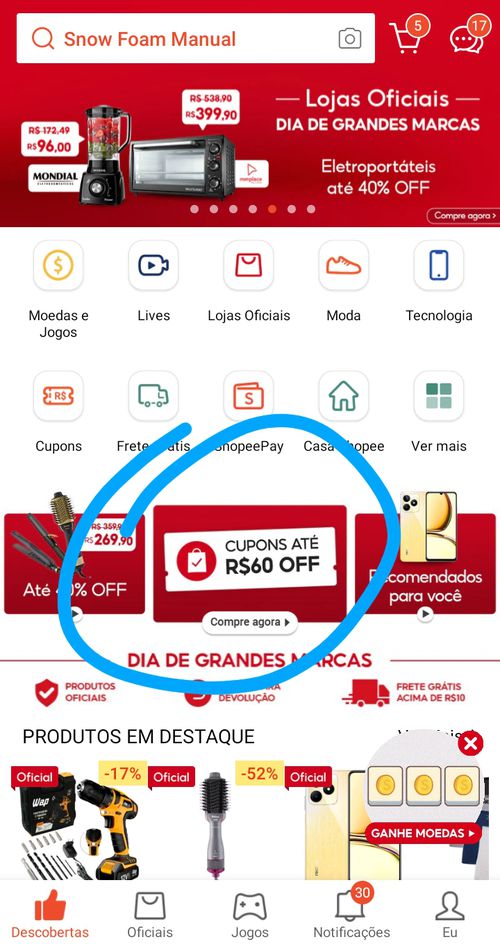Go to Lojas Oficiais category
The image size is (500, 944).
(248, 282)
